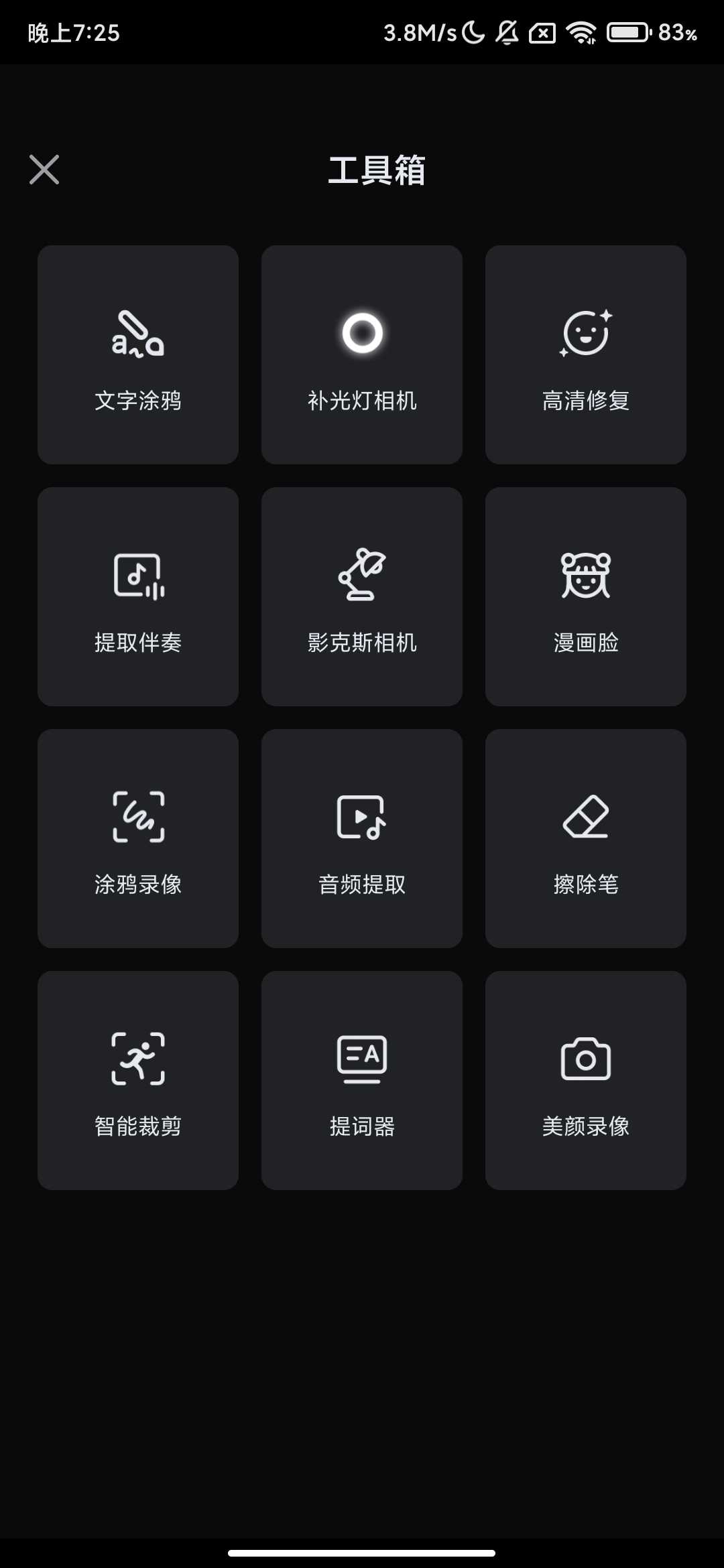Tap the glowing ring icon above 补光灯相机
The image size is (724, 1568).
click(362, 333)
